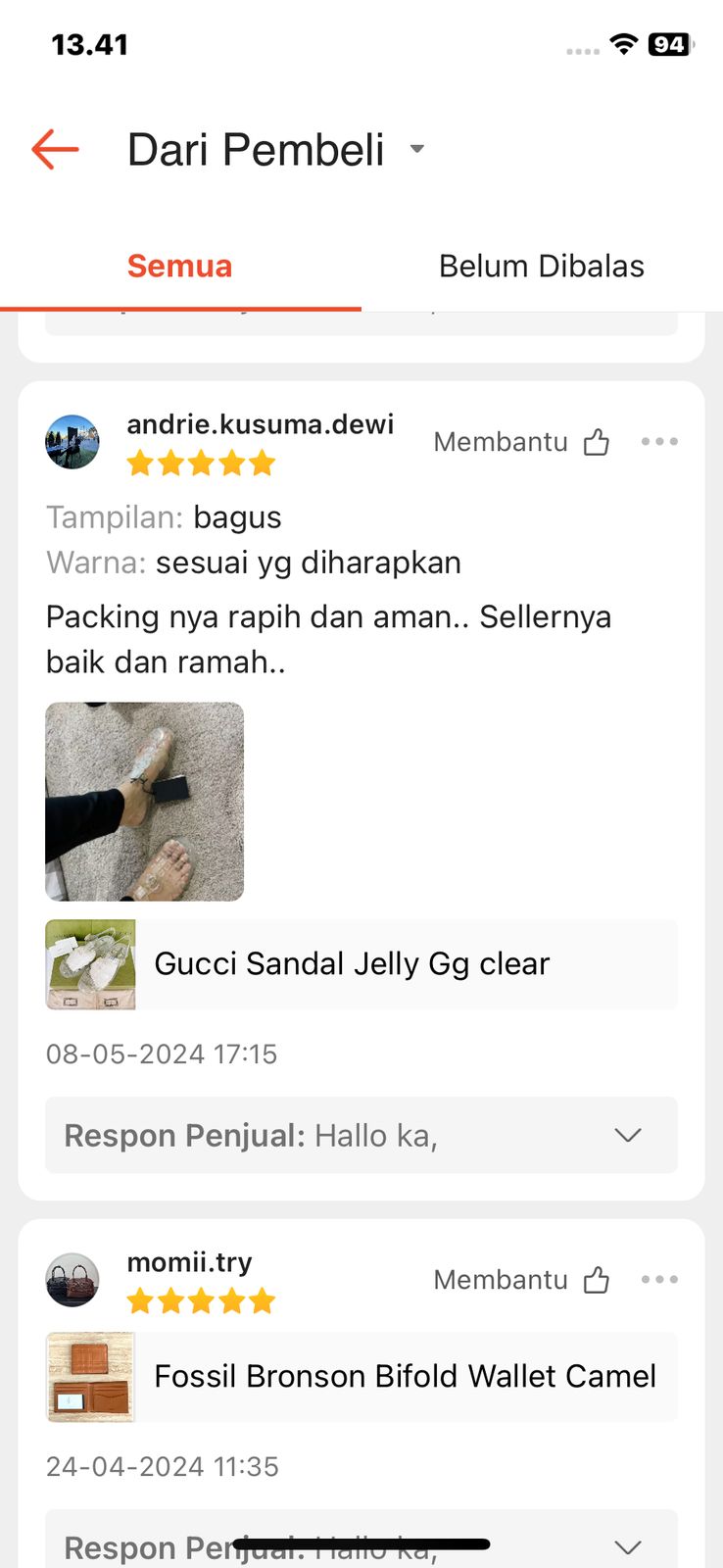
Task: Open the three-dot menu on momii.try's review
Action: (x=659, y=1280)
